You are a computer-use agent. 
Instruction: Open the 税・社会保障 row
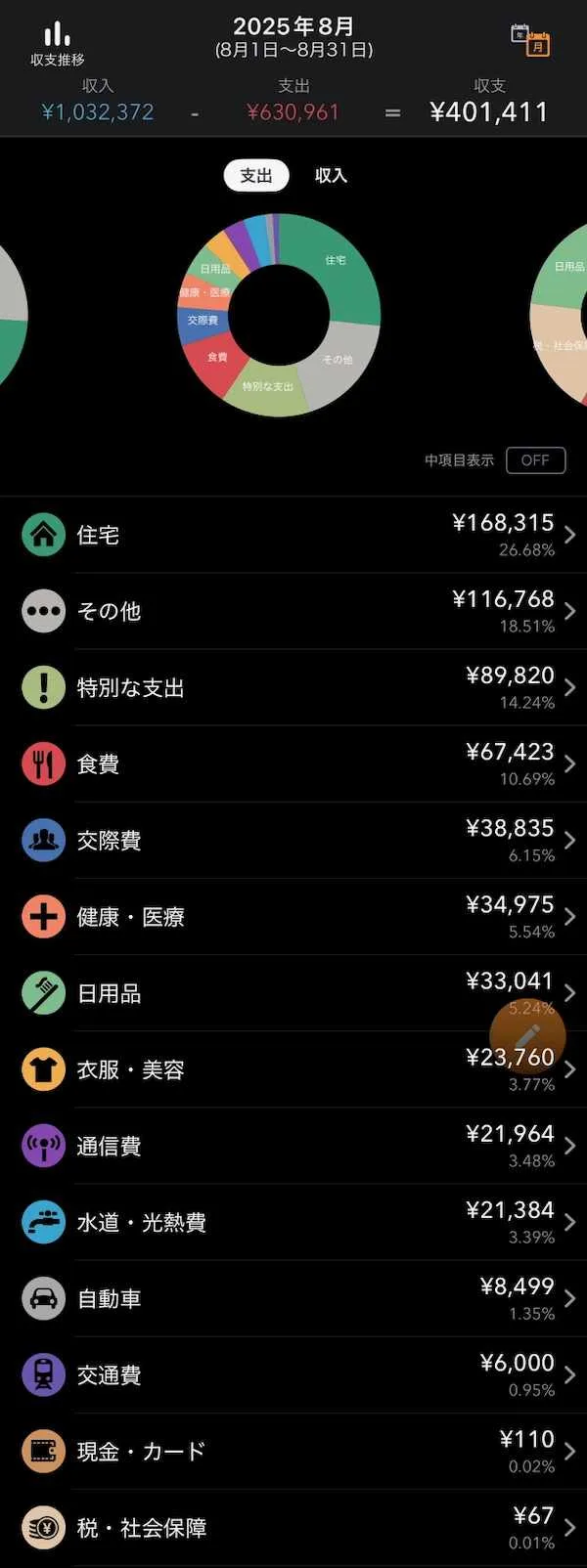(x=293, y=1528)
